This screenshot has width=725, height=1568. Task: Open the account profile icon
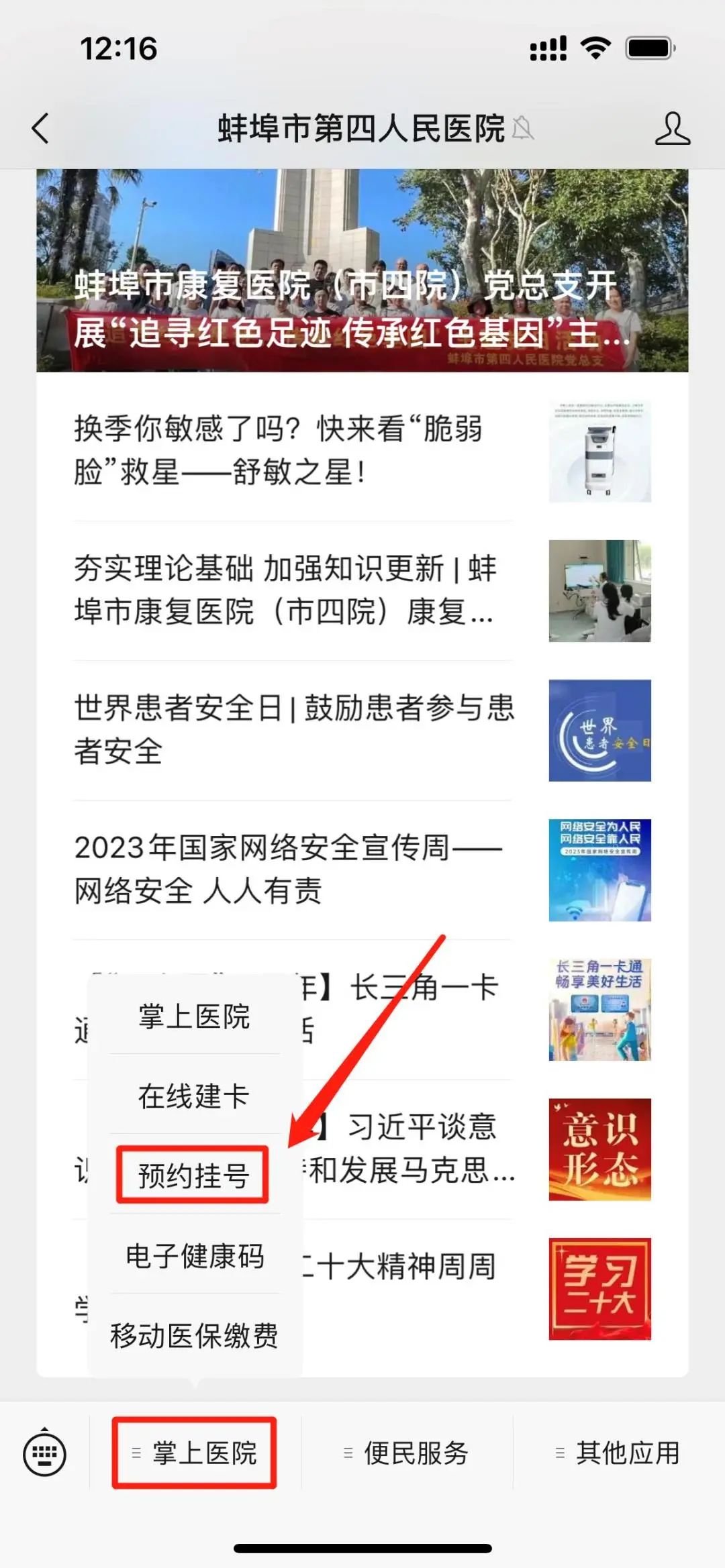click(672, 128)
